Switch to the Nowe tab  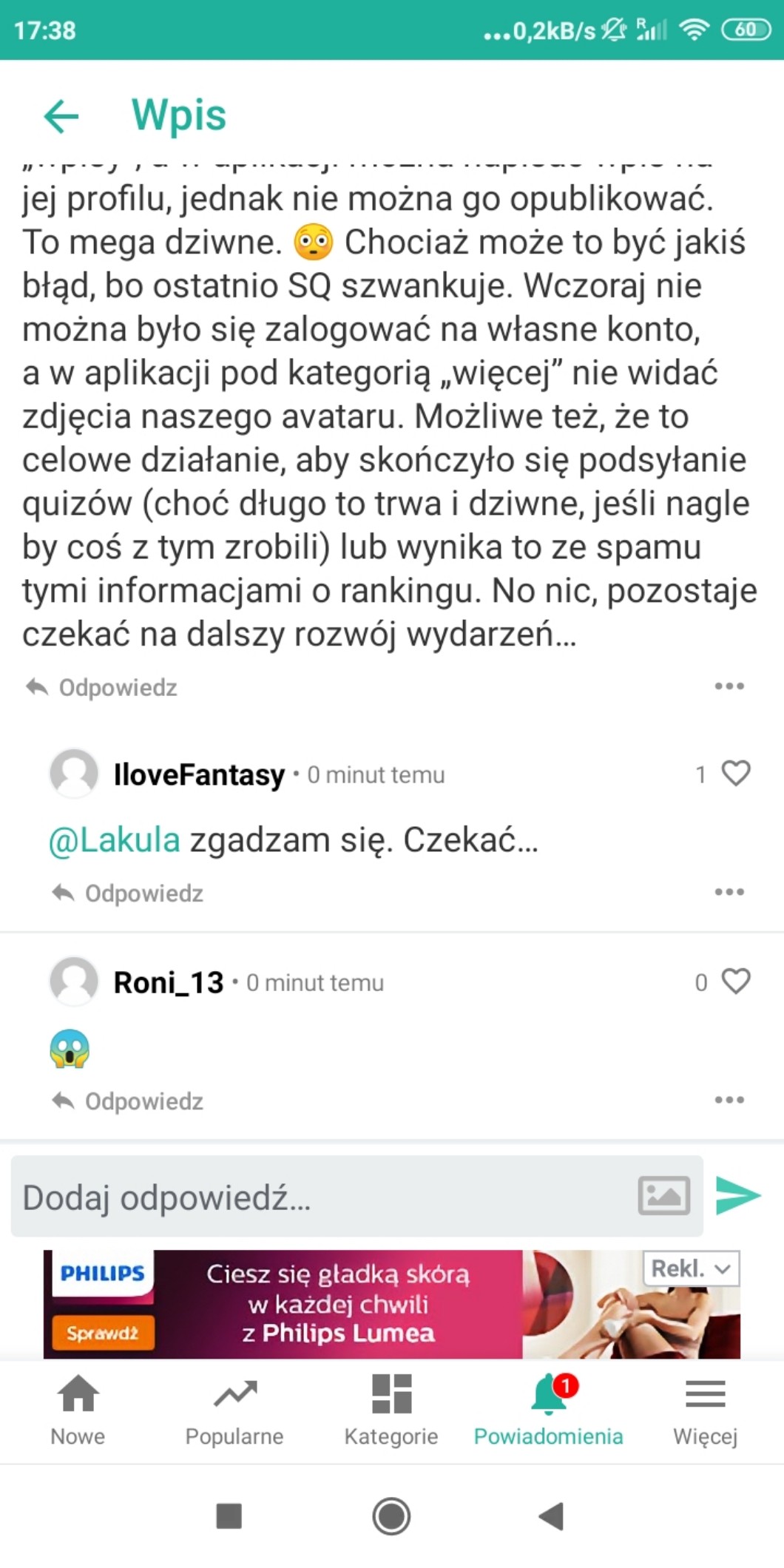[78, 1410]
